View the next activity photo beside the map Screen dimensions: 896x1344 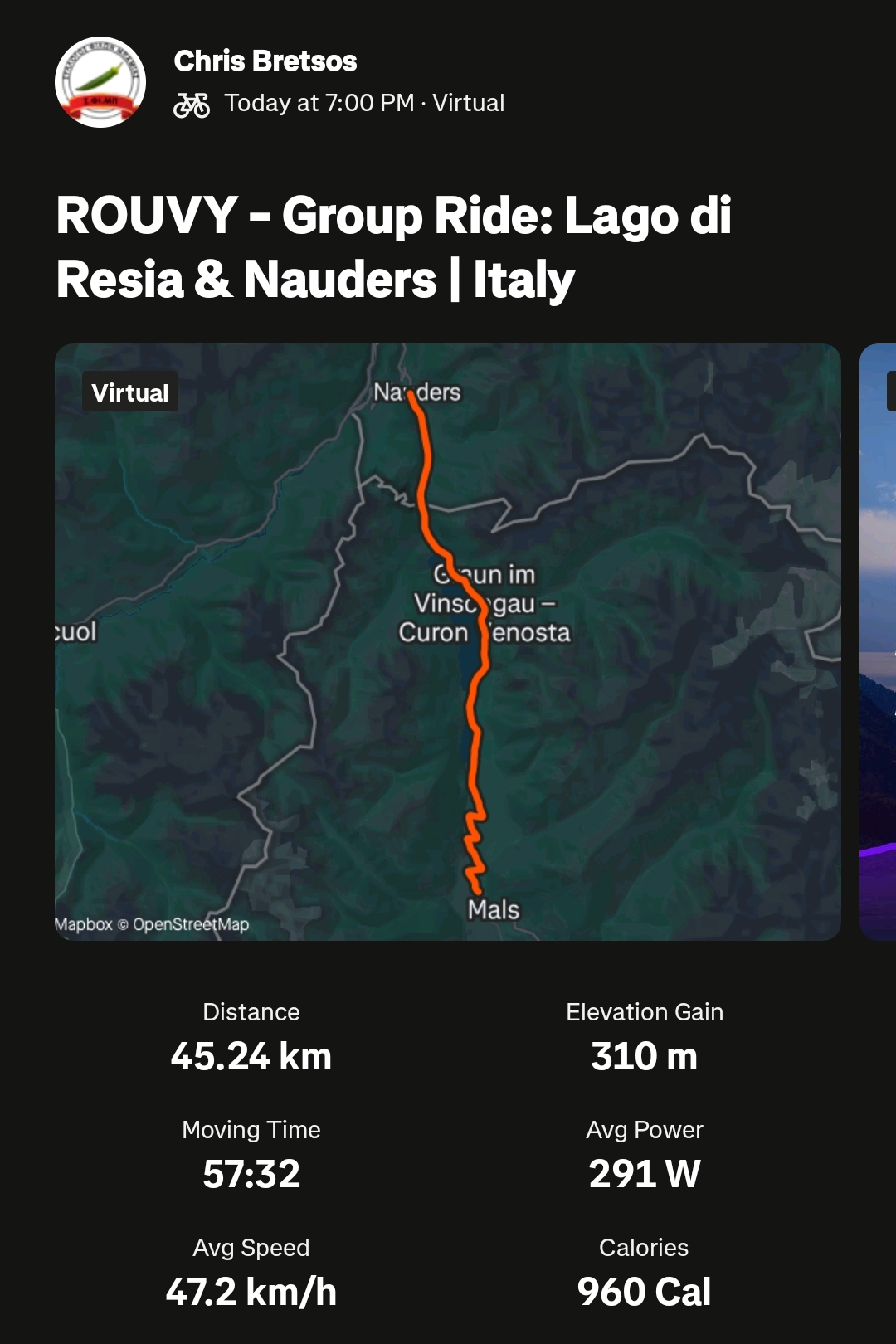[x=879, y=642]
